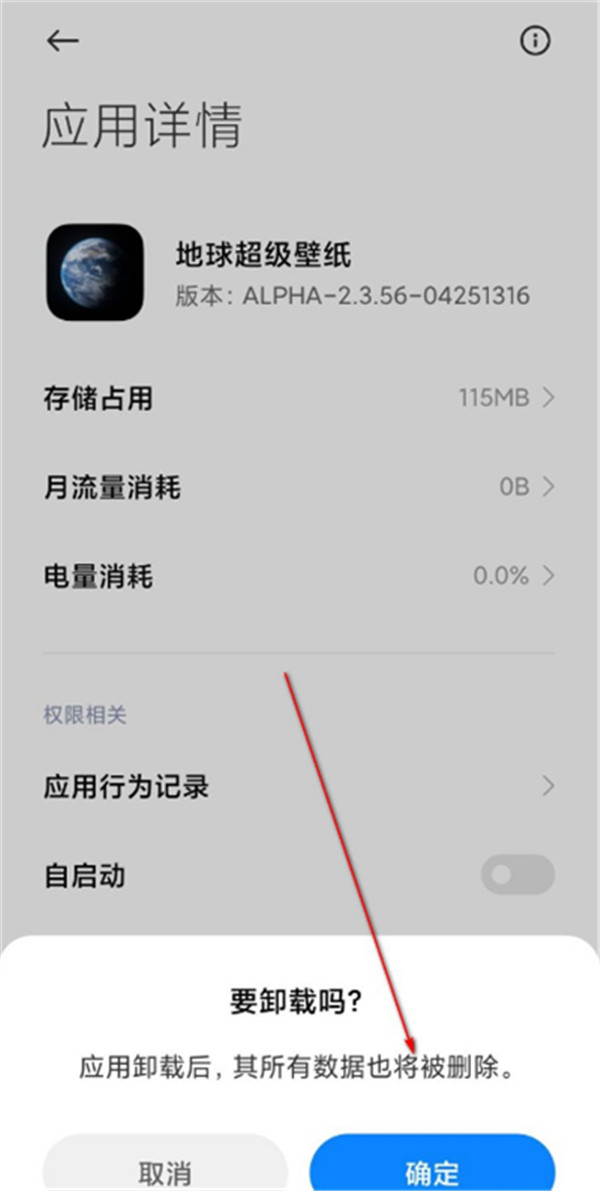Open 存储占用 storage details
The image size is (600, 1191).
click(x=298, y=399)
